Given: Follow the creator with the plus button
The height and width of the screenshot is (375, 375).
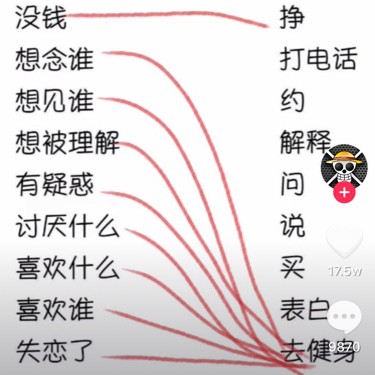Looking at the screenshot, I should tap(344, 192).
